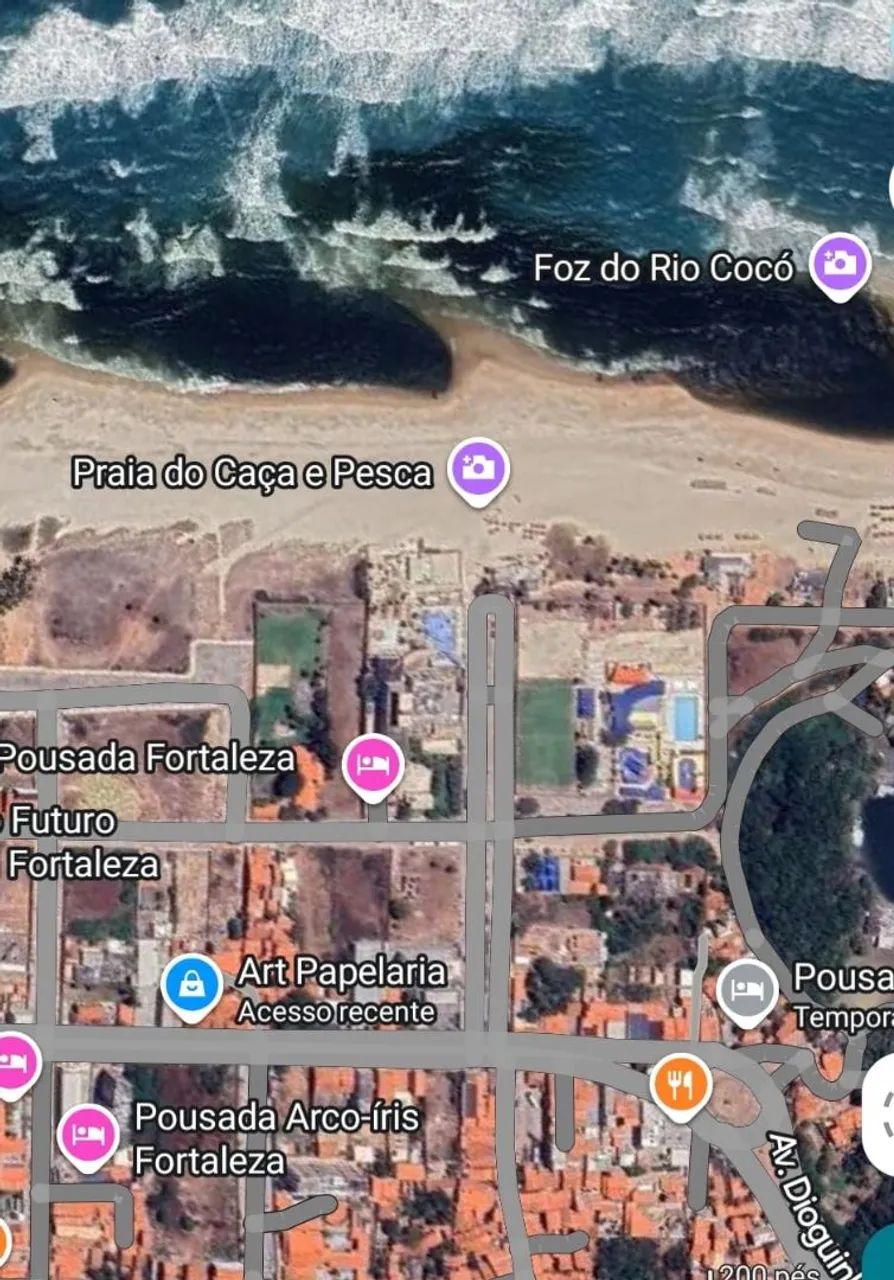Tap the Praia do Caça e Pesca pin

point(478,468)
